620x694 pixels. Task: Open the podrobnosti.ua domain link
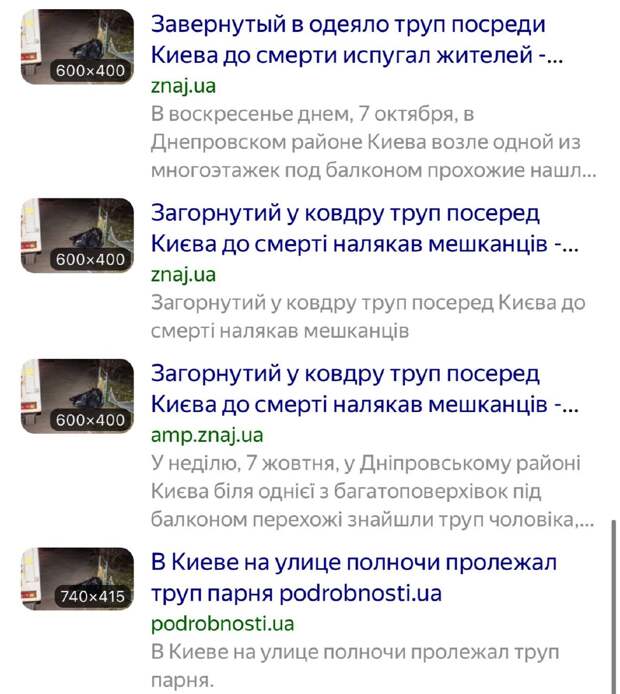click(222, 624)
